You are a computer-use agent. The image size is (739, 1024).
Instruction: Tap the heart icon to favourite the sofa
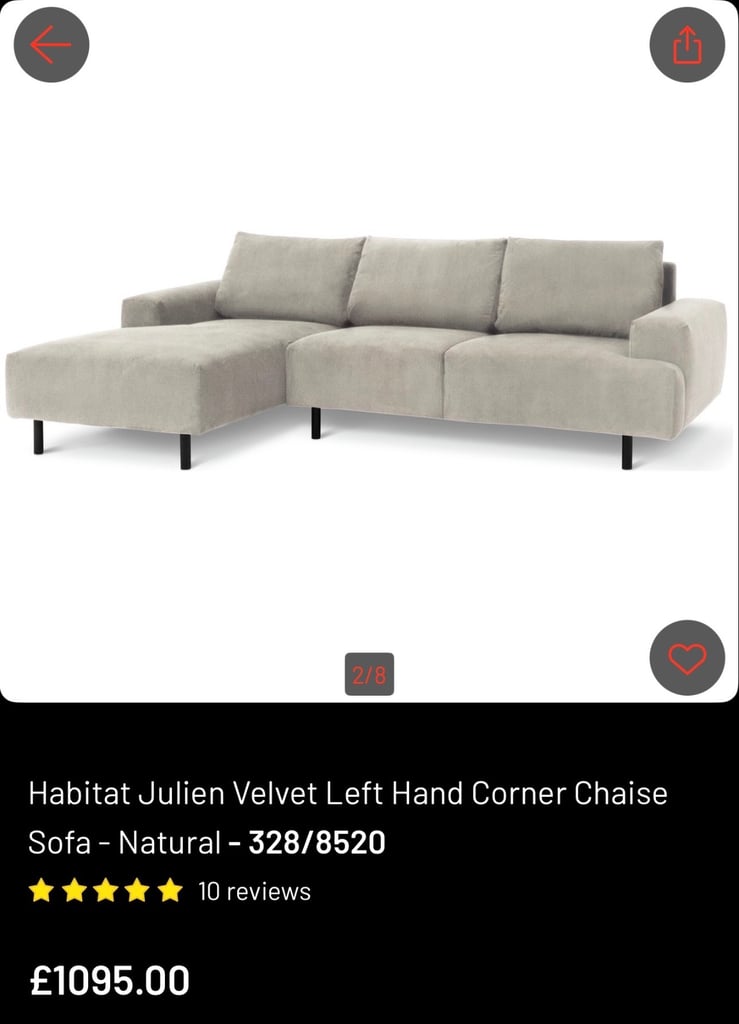click(686, 658)
